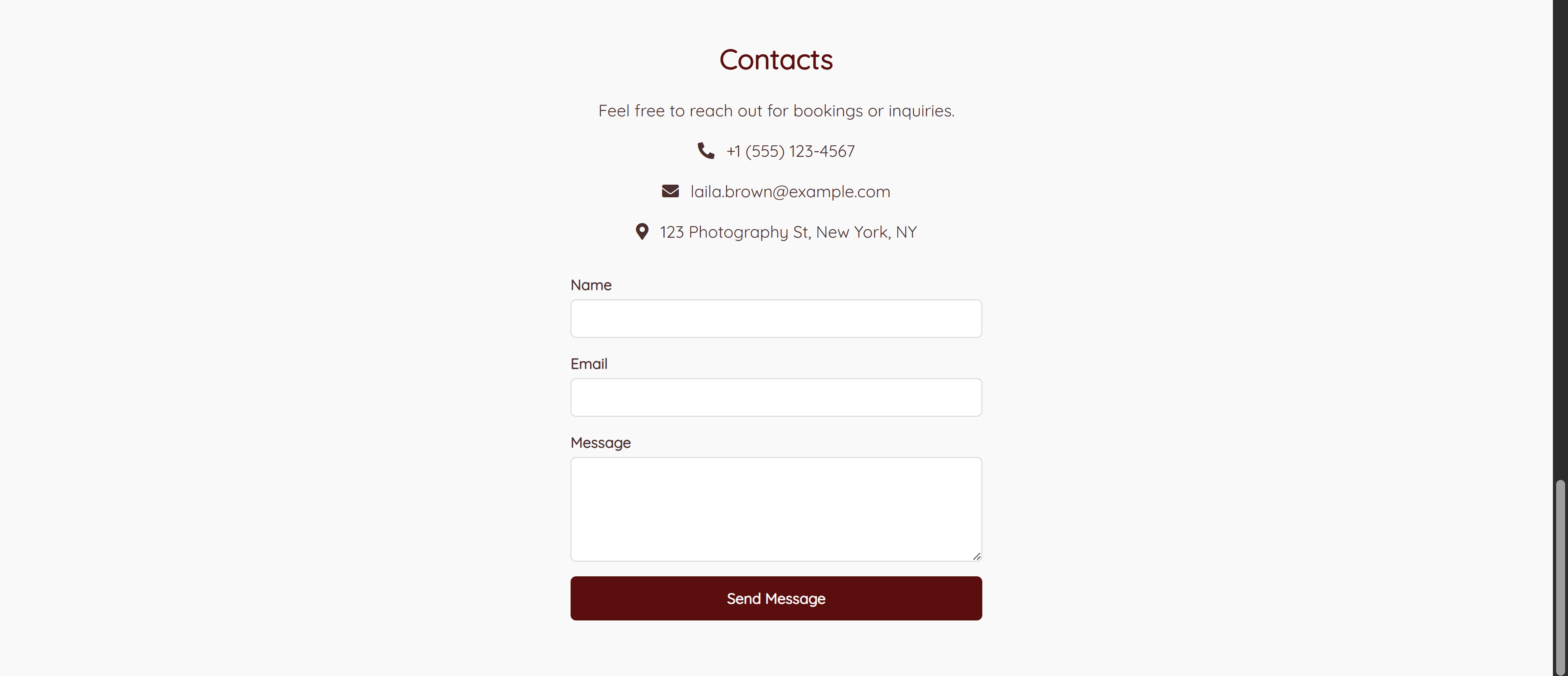Submit the form with Send Message
The height and width of the screenshot is (676, 1568).
tap(776, 598)
